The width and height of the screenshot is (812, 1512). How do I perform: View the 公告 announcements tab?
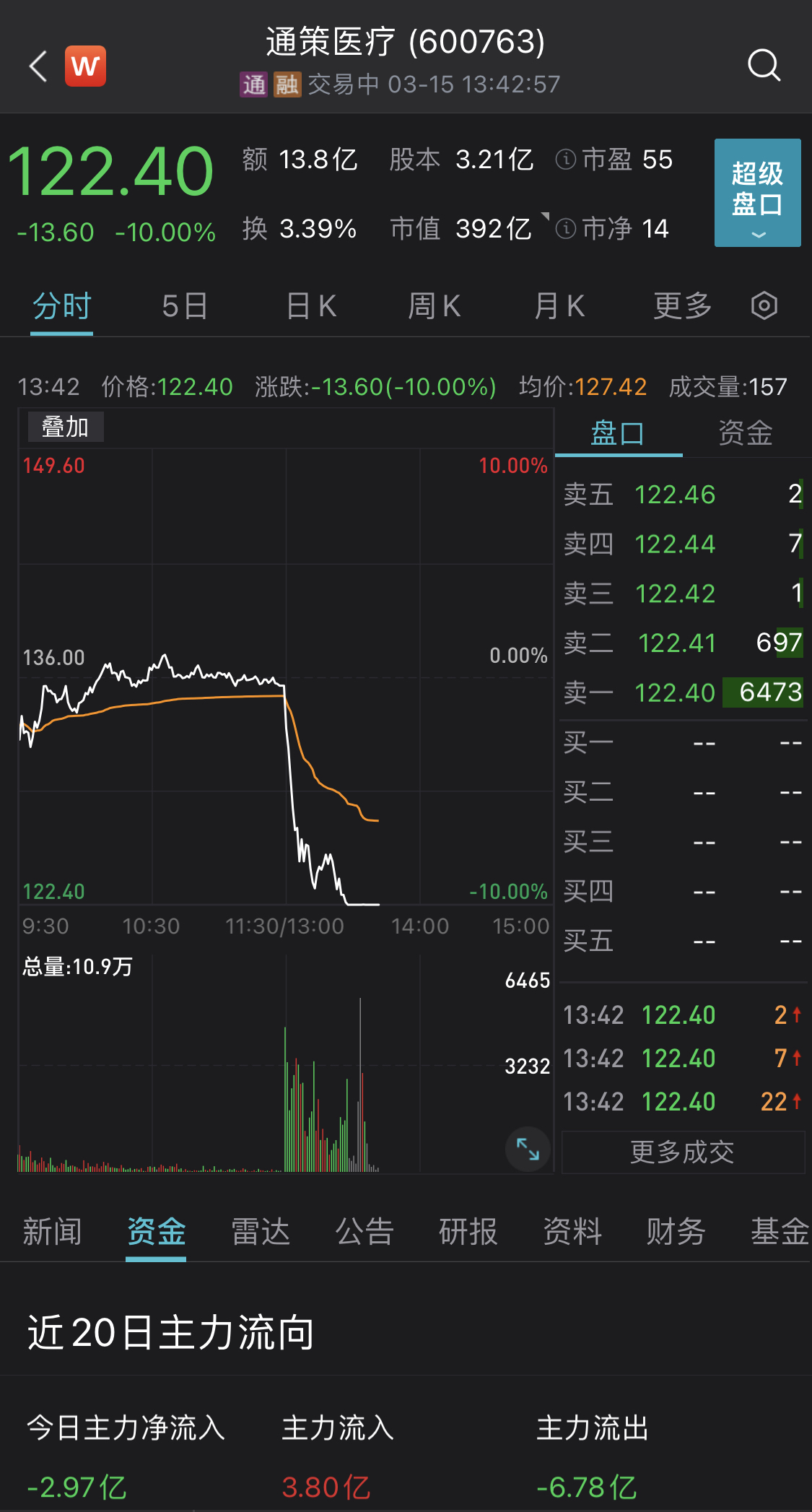tap(364, 1231)
